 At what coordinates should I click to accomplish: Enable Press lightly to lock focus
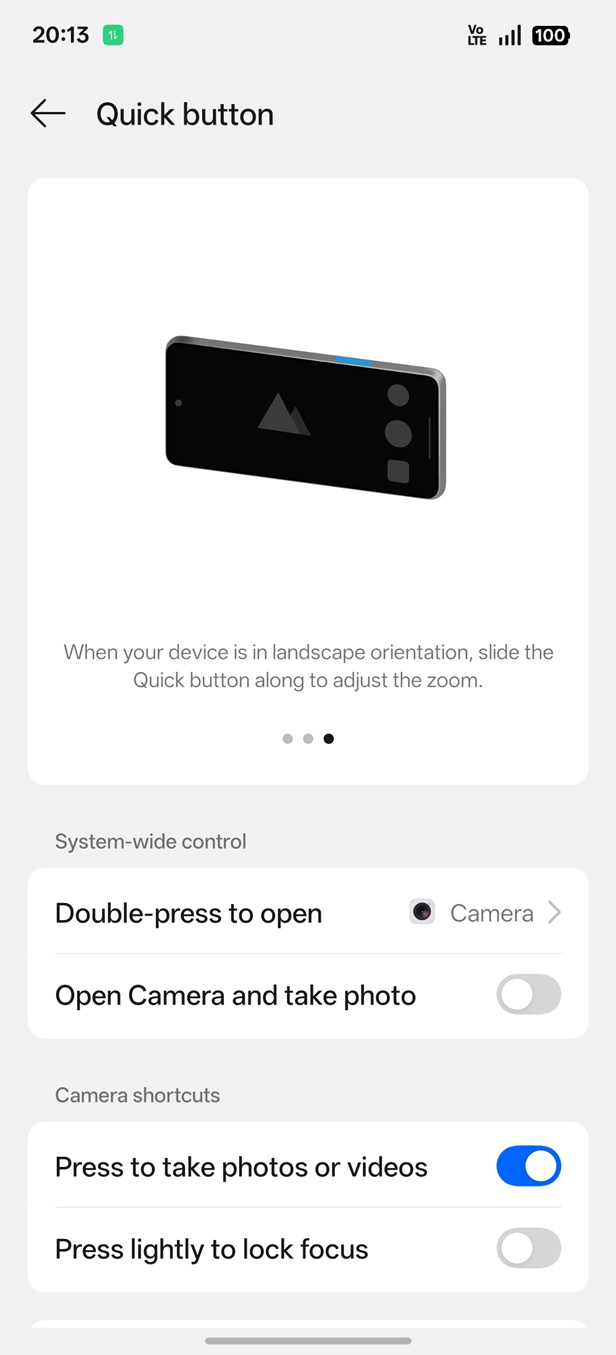[528, 1248]
